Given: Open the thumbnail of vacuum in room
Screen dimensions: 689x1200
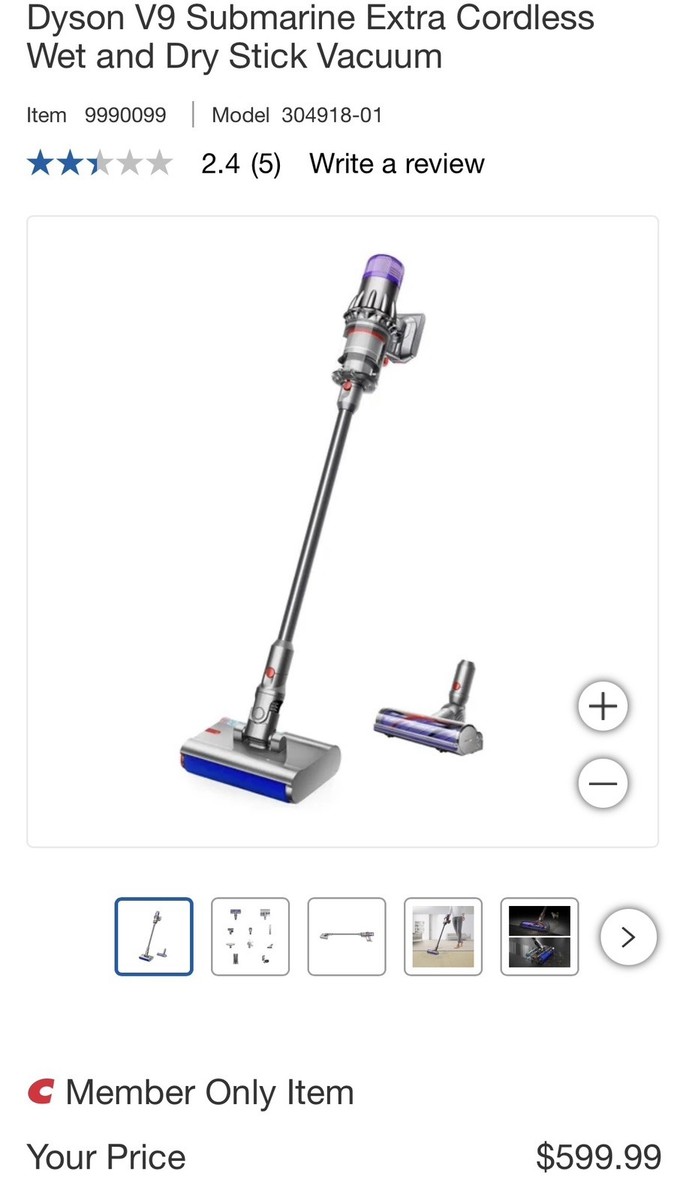Looking at the screenshot, I should pyautogui.click(x=443, y=937).
